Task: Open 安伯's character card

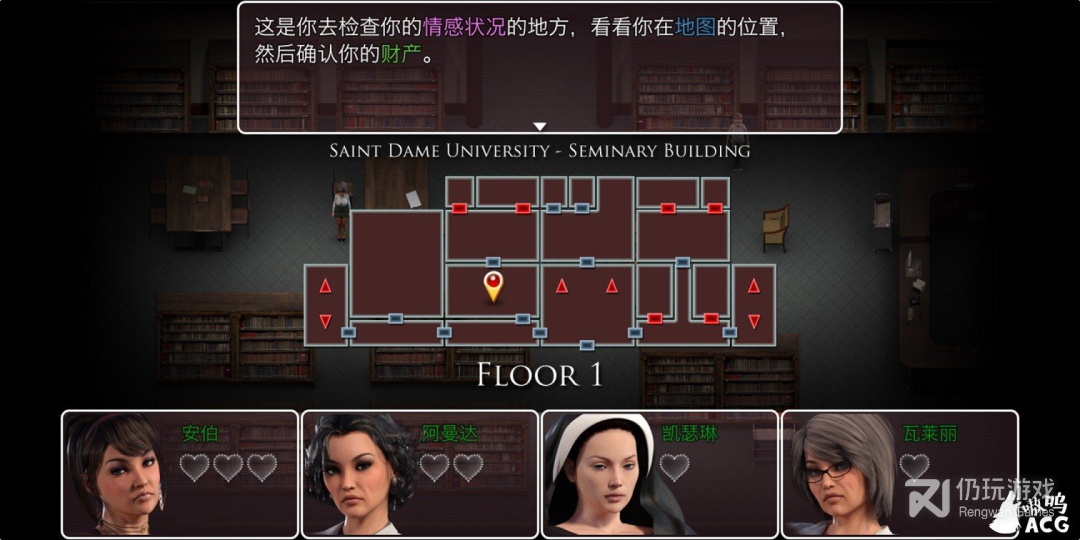Action: pyautogui.click(x=180, y=473)
